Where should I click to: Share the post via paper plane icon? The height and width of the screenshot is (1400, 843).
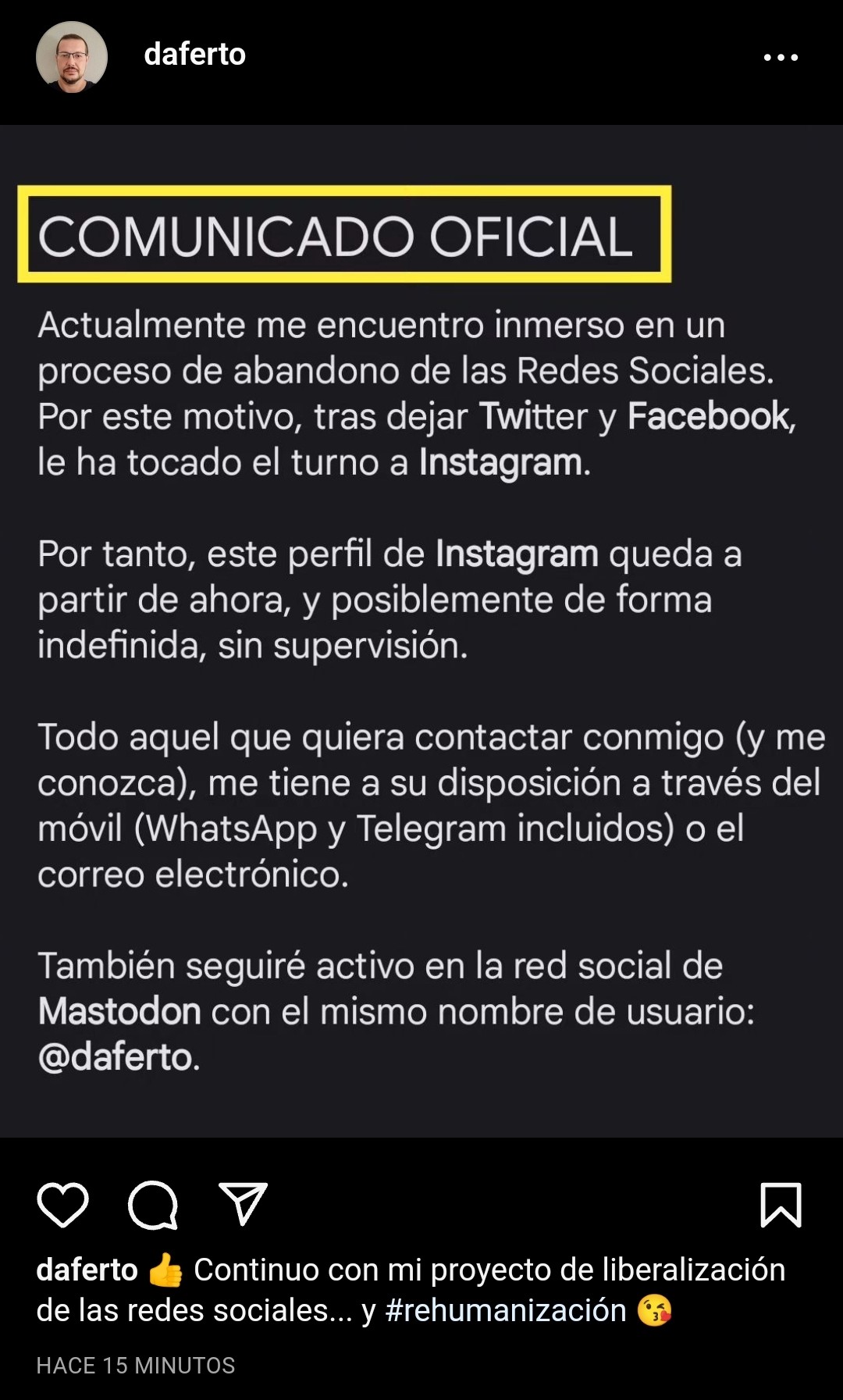tap(244, 1203)
